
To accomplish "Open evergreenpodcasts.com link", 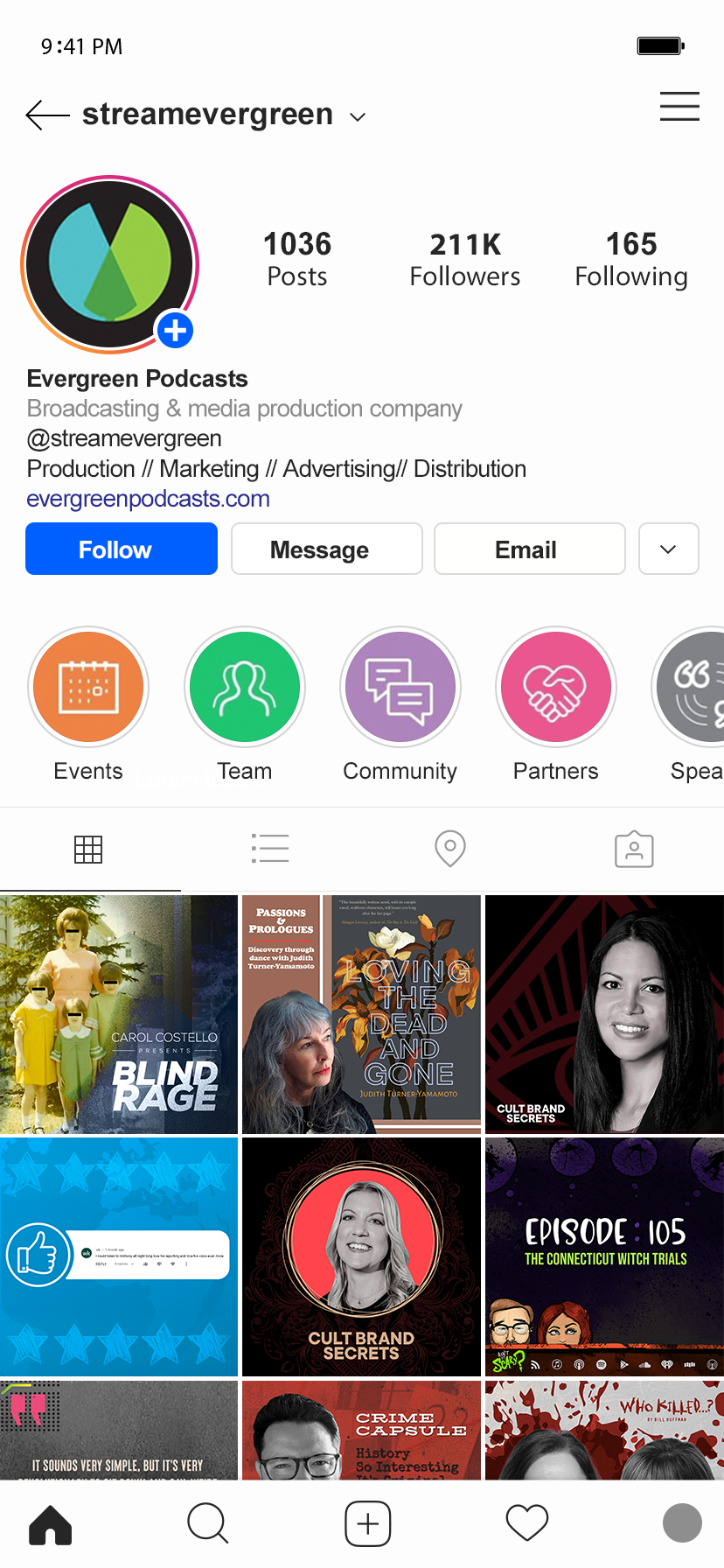I will (148, 499).
